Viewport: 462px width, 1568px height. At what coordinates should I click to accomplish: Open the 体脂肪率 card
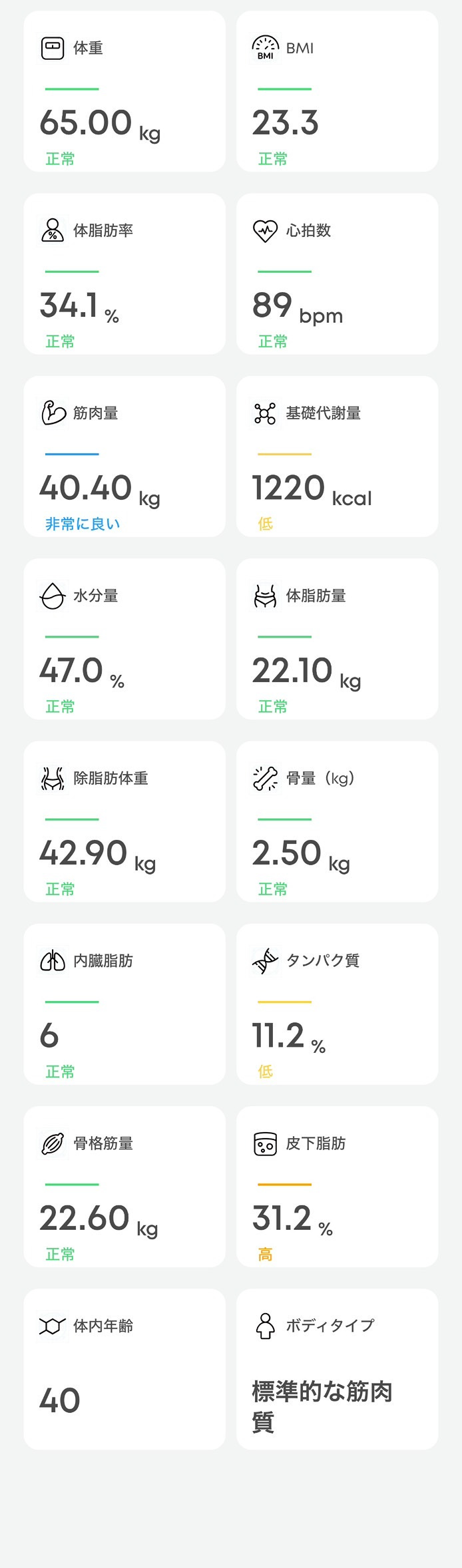[124, 274]
